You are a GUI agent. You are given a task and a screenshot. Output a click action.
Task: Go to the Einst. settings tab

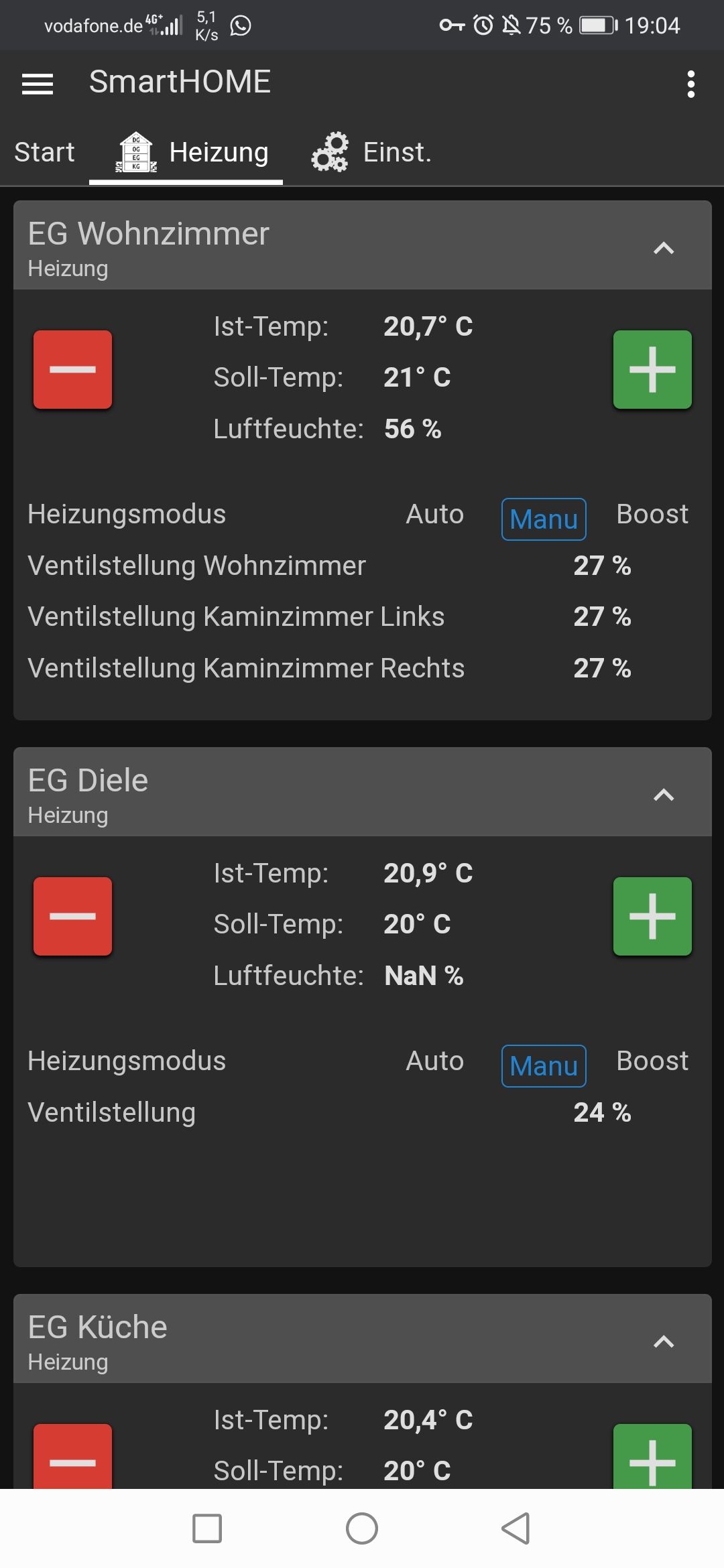tap(371, 153)
